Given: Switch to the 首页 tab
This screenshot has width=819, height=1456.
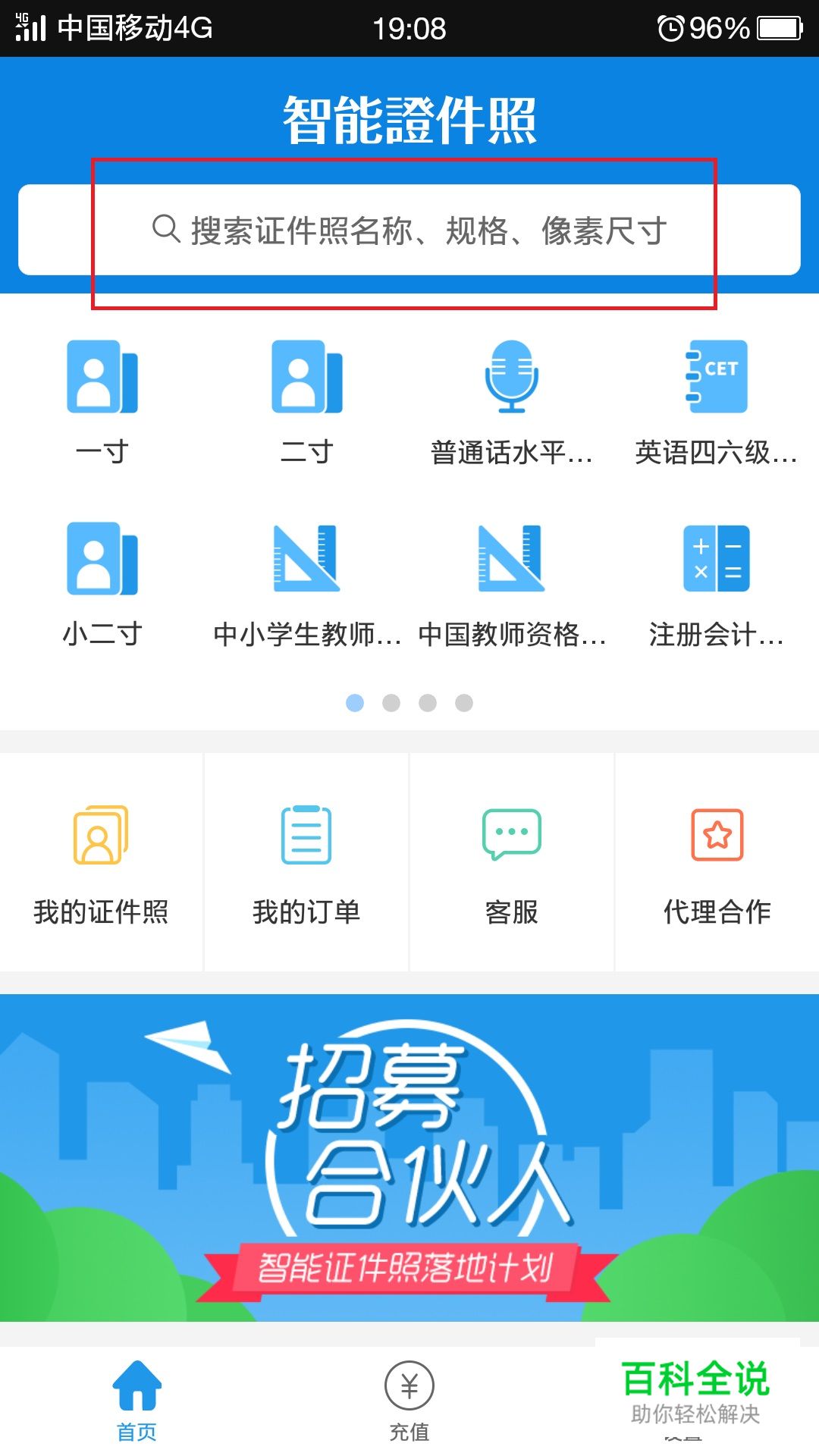Looking at the screenshot, I should tap(136, 1401).
